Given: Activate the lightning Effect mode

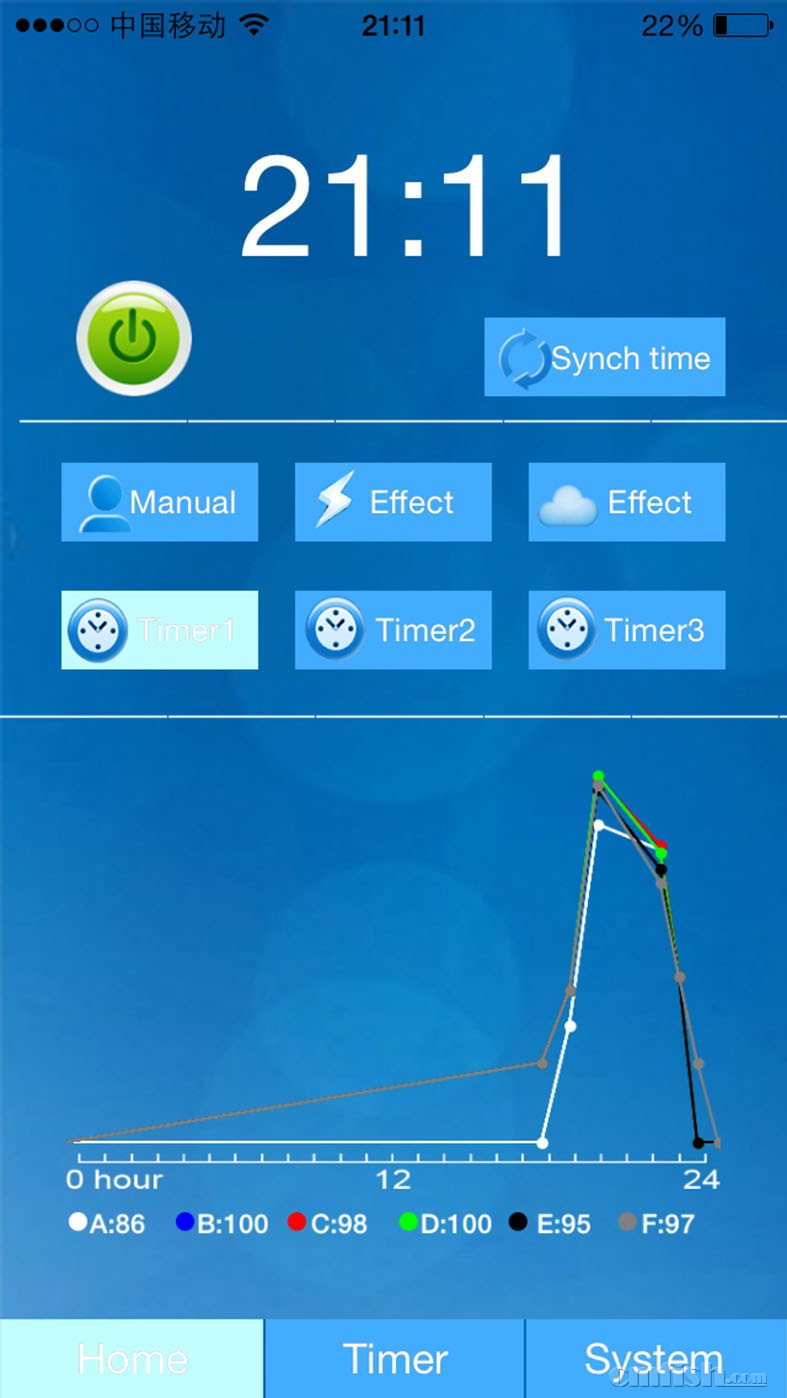Looking at the screenshot, I should tap(393, 502).
